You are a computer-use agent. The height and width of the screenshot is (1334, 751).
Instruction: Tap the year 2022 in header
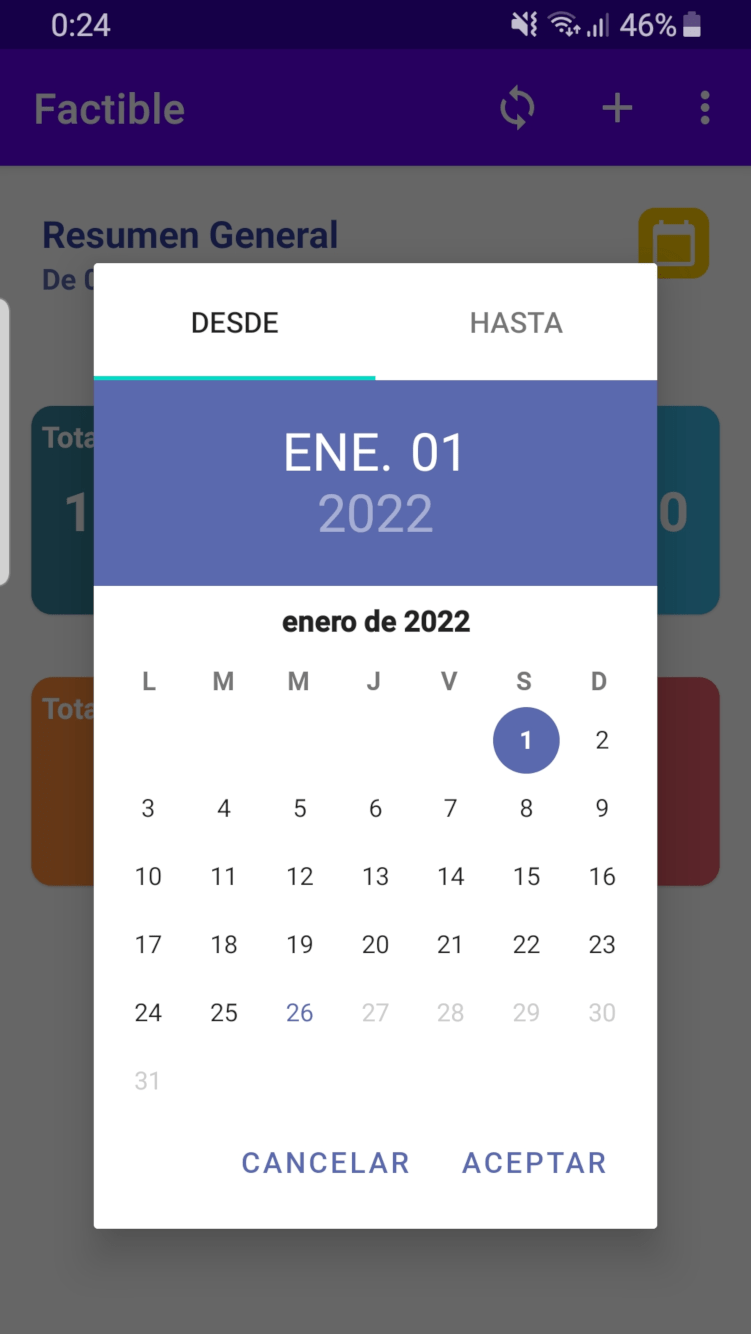click(375, 514)
